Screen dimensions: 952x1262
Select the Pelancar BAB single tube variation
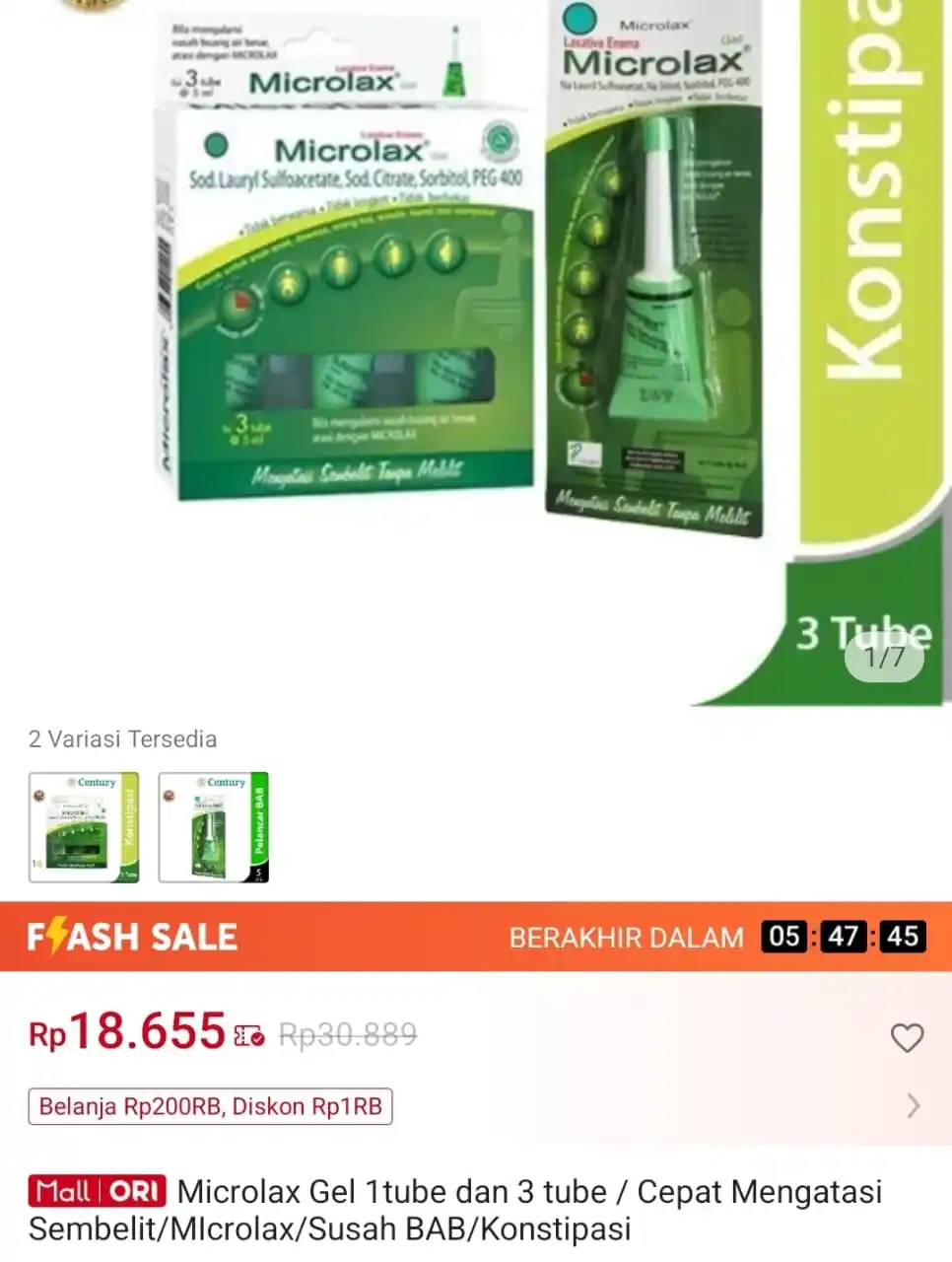click(214, 826)
